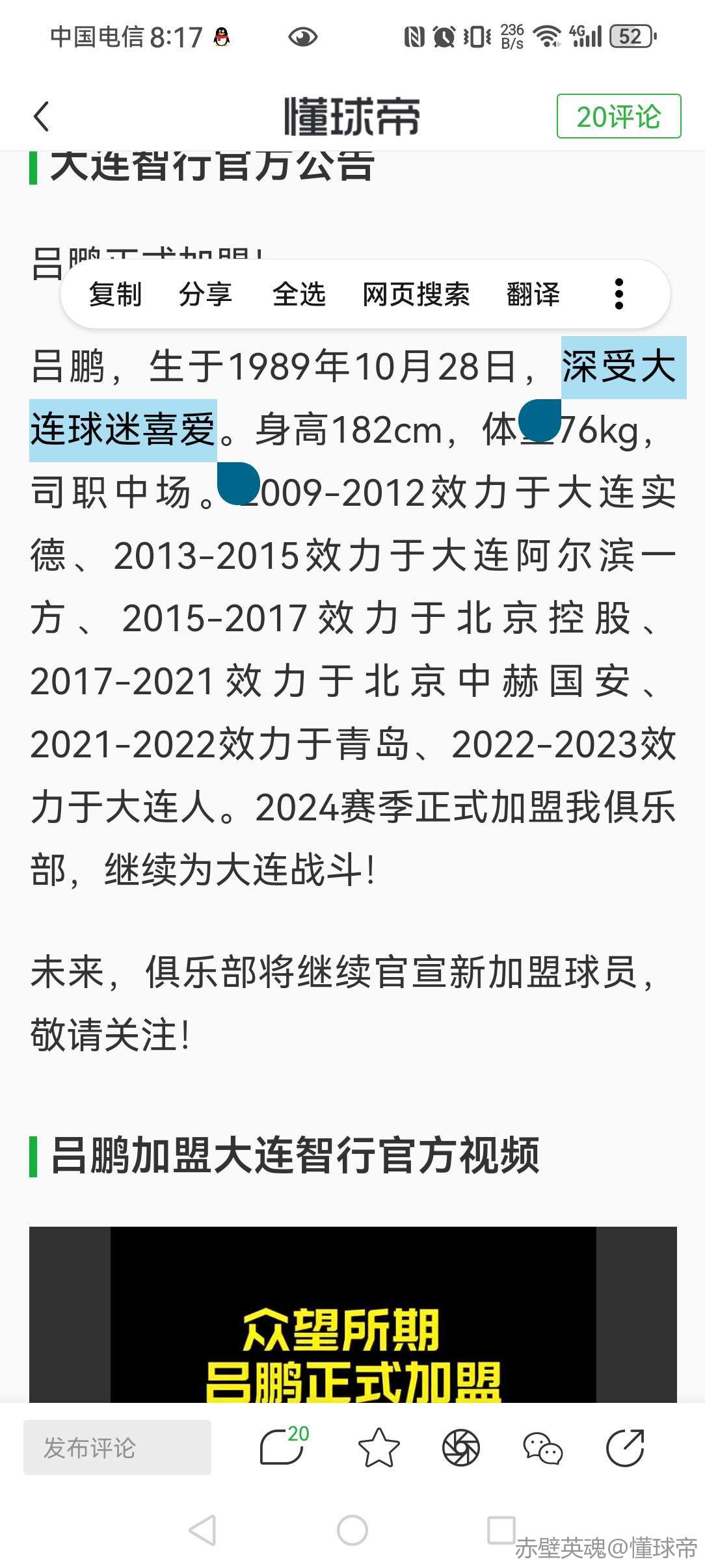Image resolution: width=705 pixels, height=1568 pixels.
Task: Tap the system back triangle
Action: [x=202, y=1530]
